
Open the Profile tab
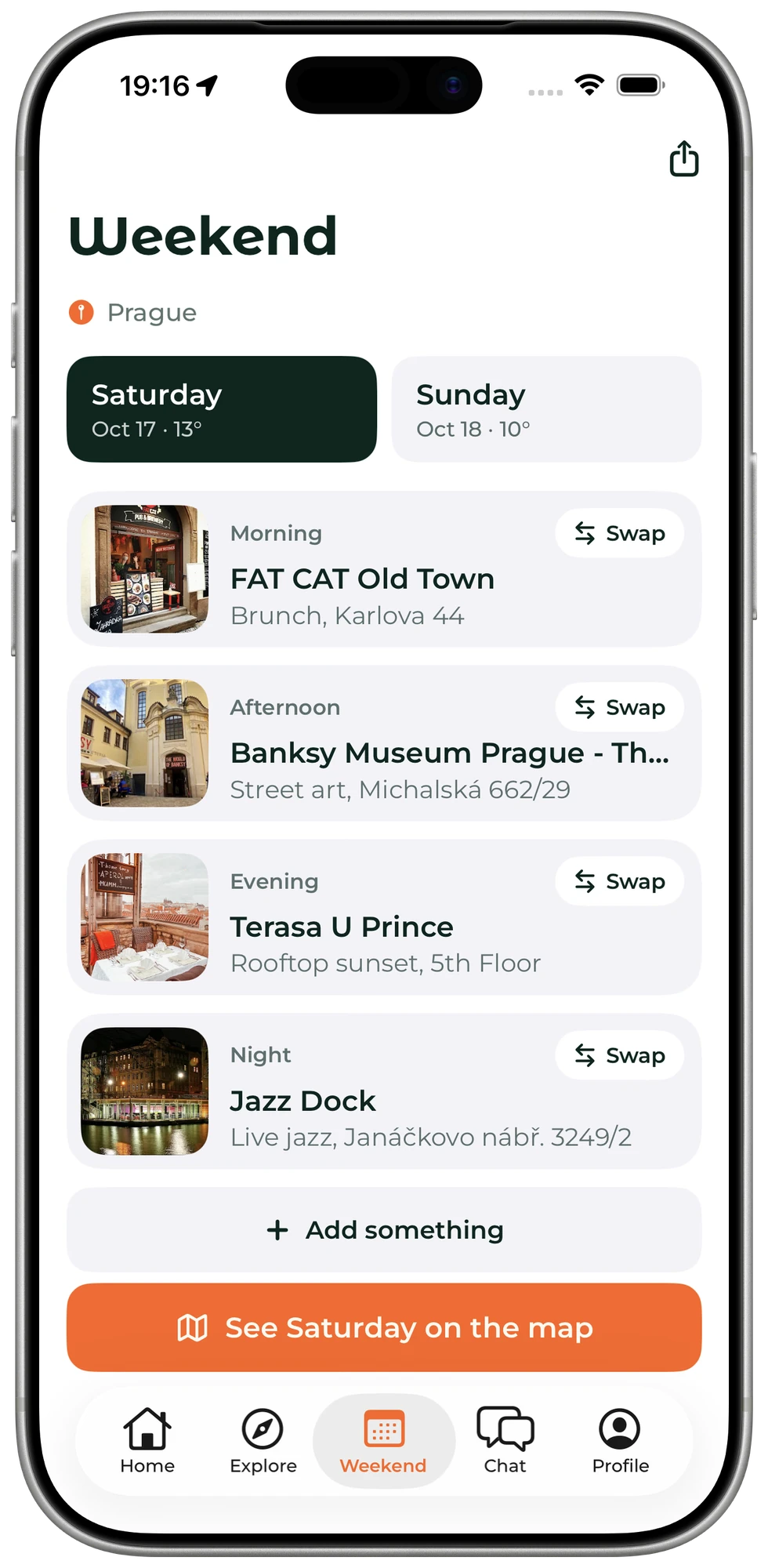pyautogui.click(x=620, y=1441)
